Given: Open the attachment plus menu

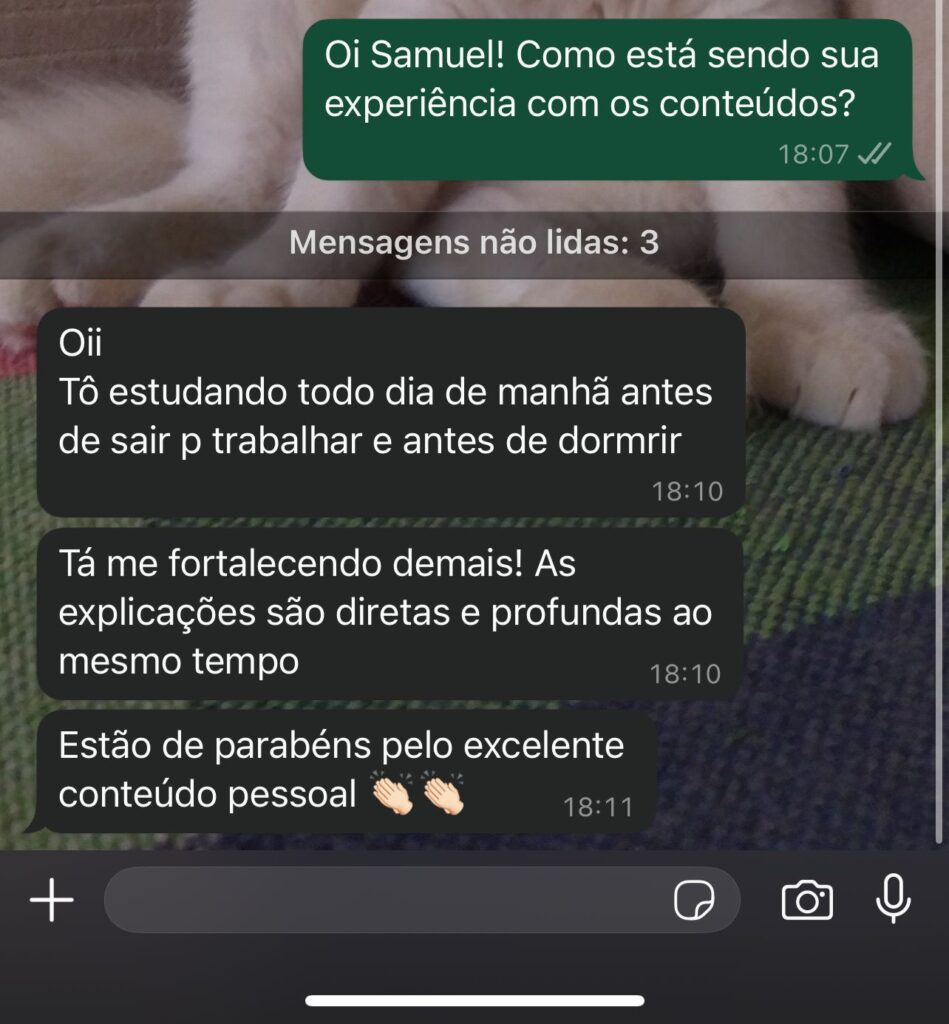Looking at the screenshot, I should (x=52, y=901).
